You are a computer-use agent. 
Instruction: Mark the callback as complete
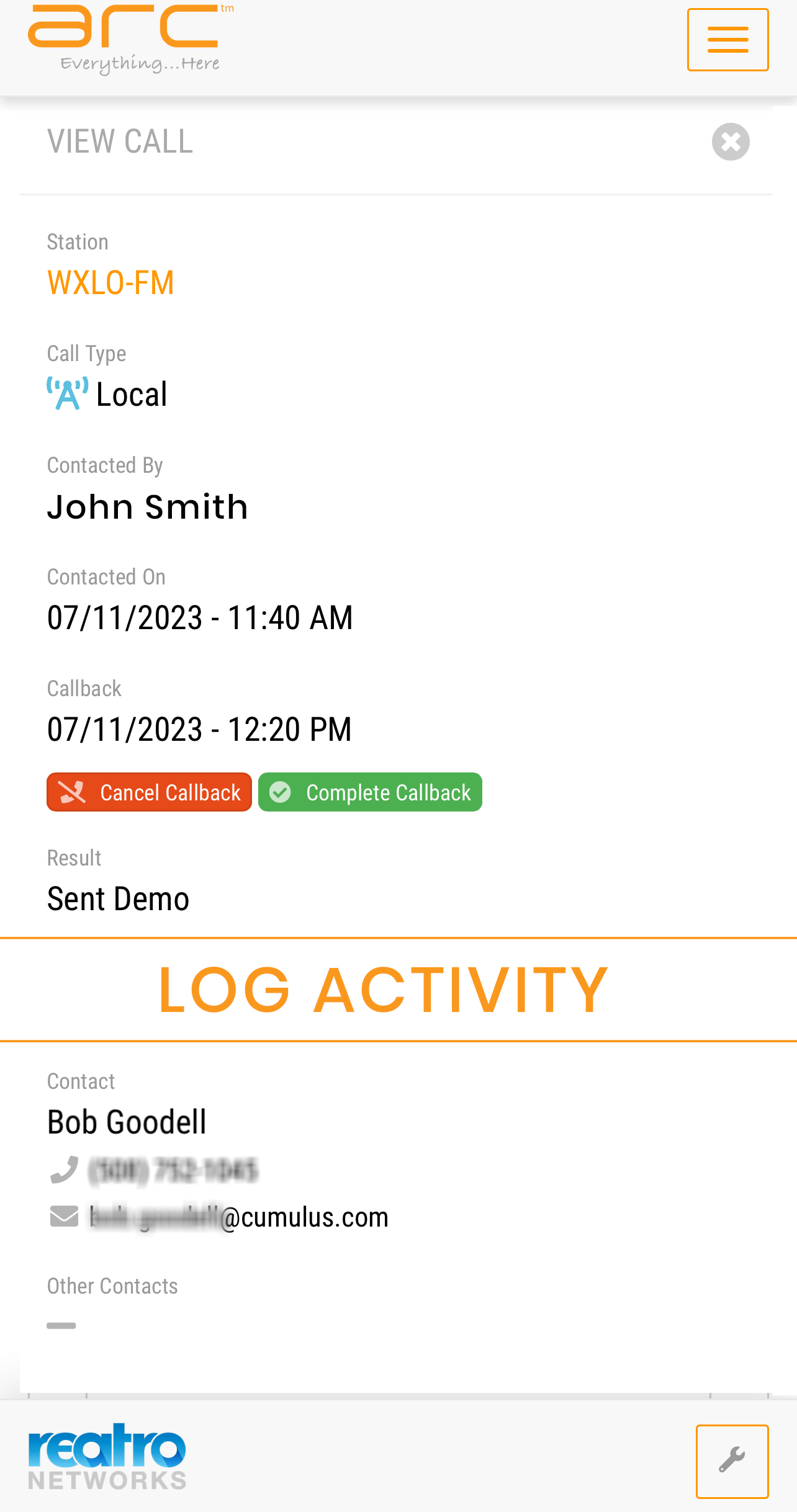370,792
